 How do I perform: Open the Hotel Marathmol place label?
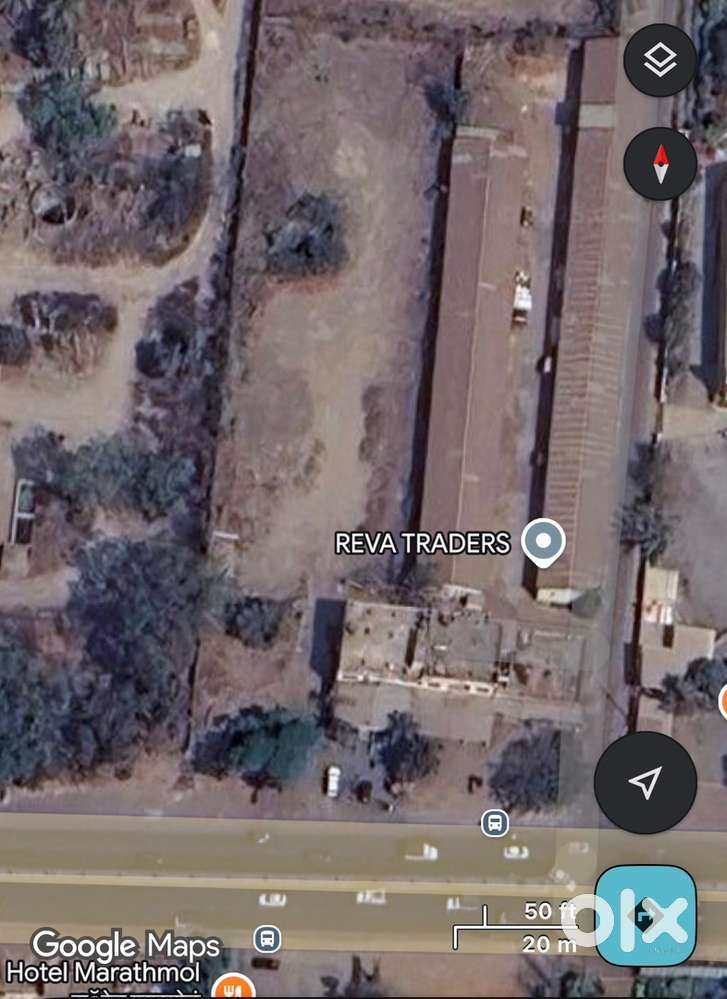tap(103, 972)
